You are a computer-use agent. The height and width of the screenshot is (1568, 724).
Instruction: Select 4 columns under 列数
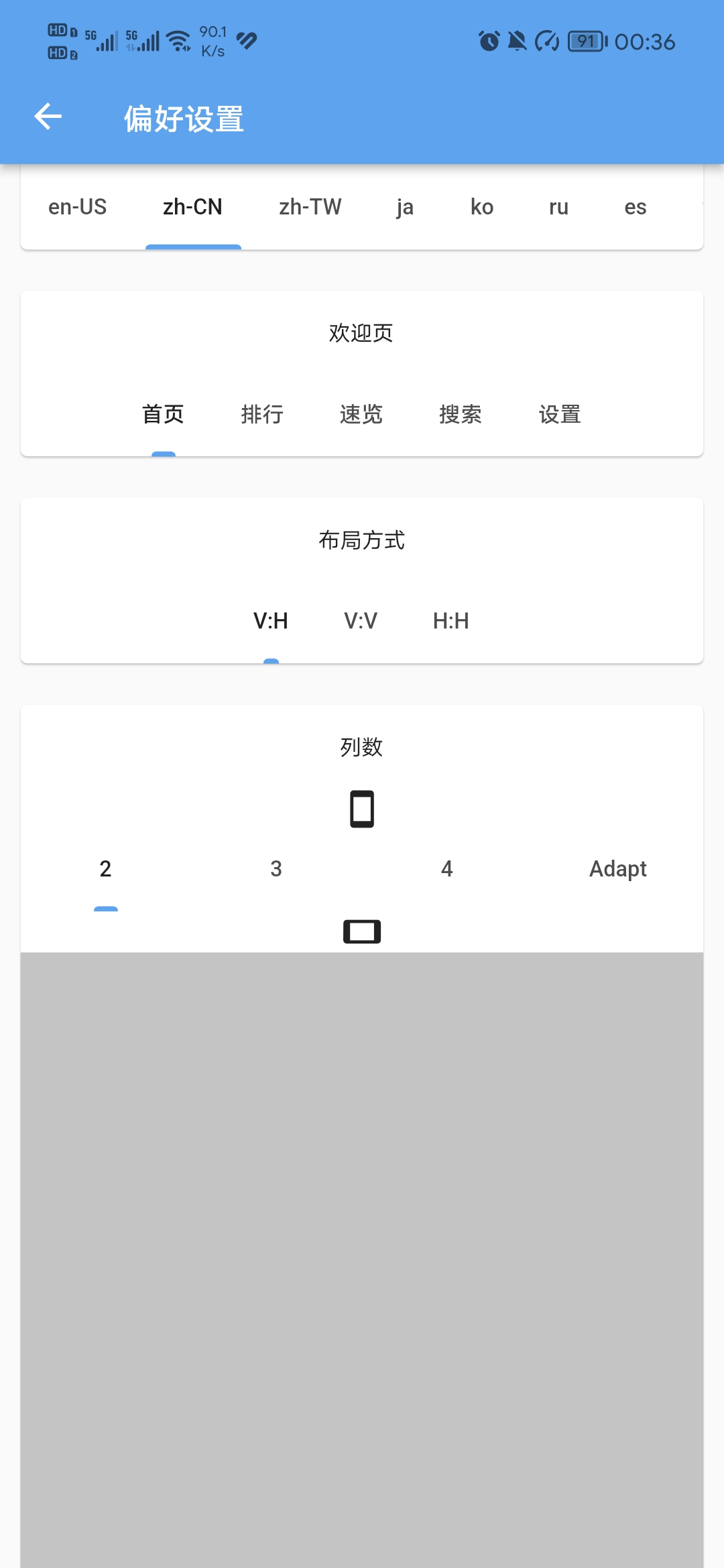coord(446,869)
